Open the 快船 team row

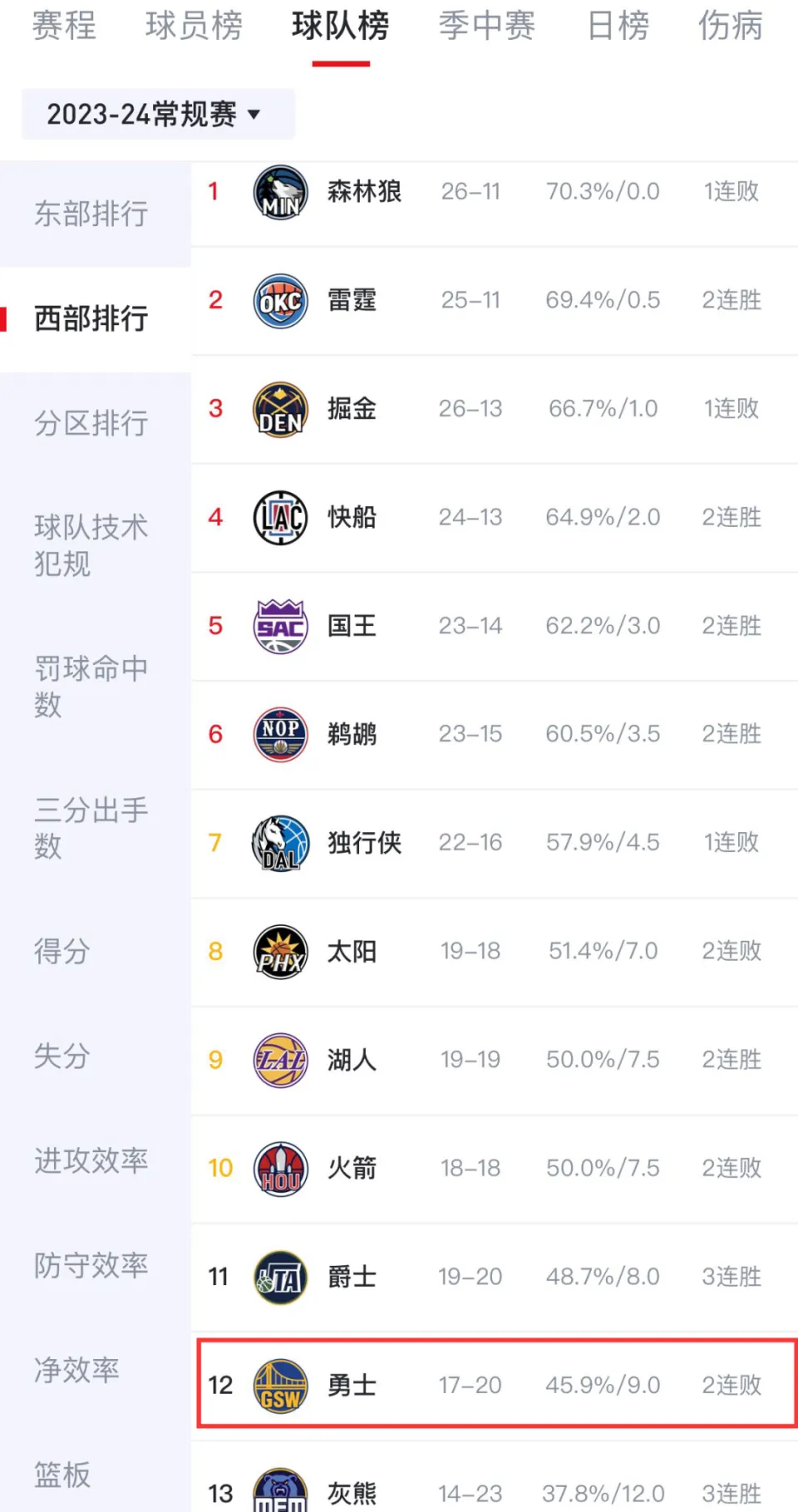point(495,517)
